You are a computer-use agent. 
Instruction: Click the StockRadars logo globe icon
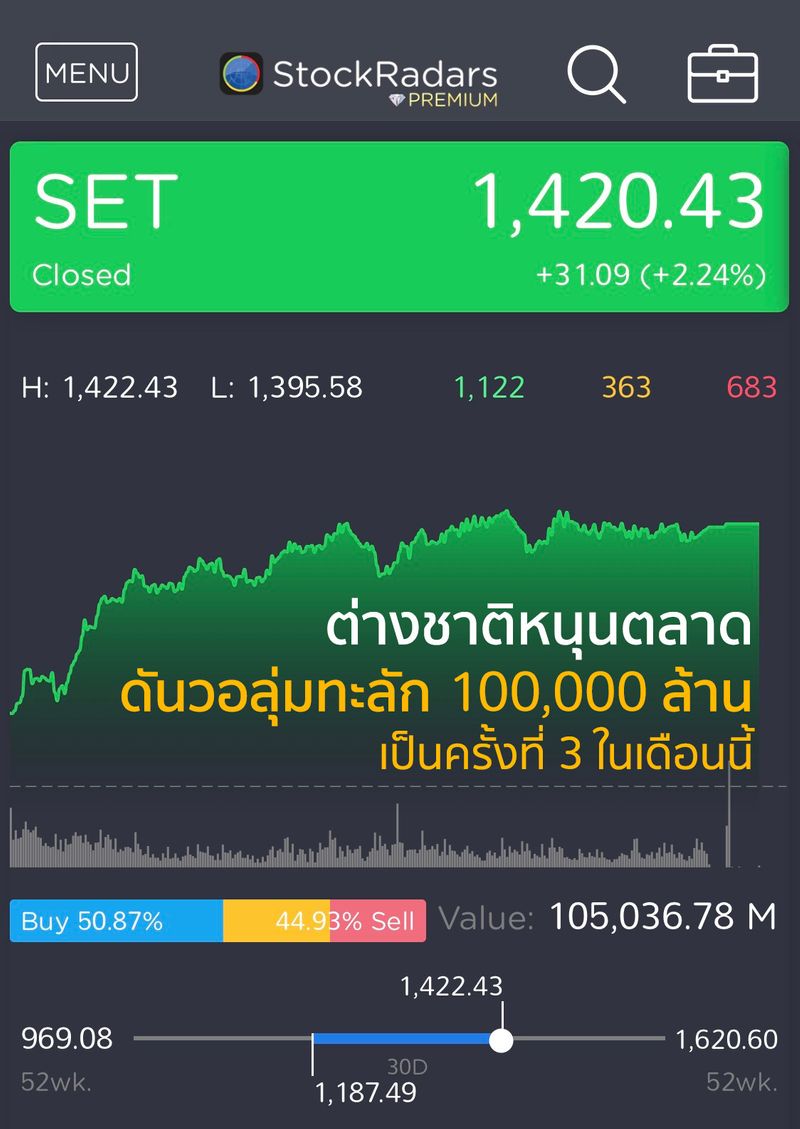tap(240, 71)
